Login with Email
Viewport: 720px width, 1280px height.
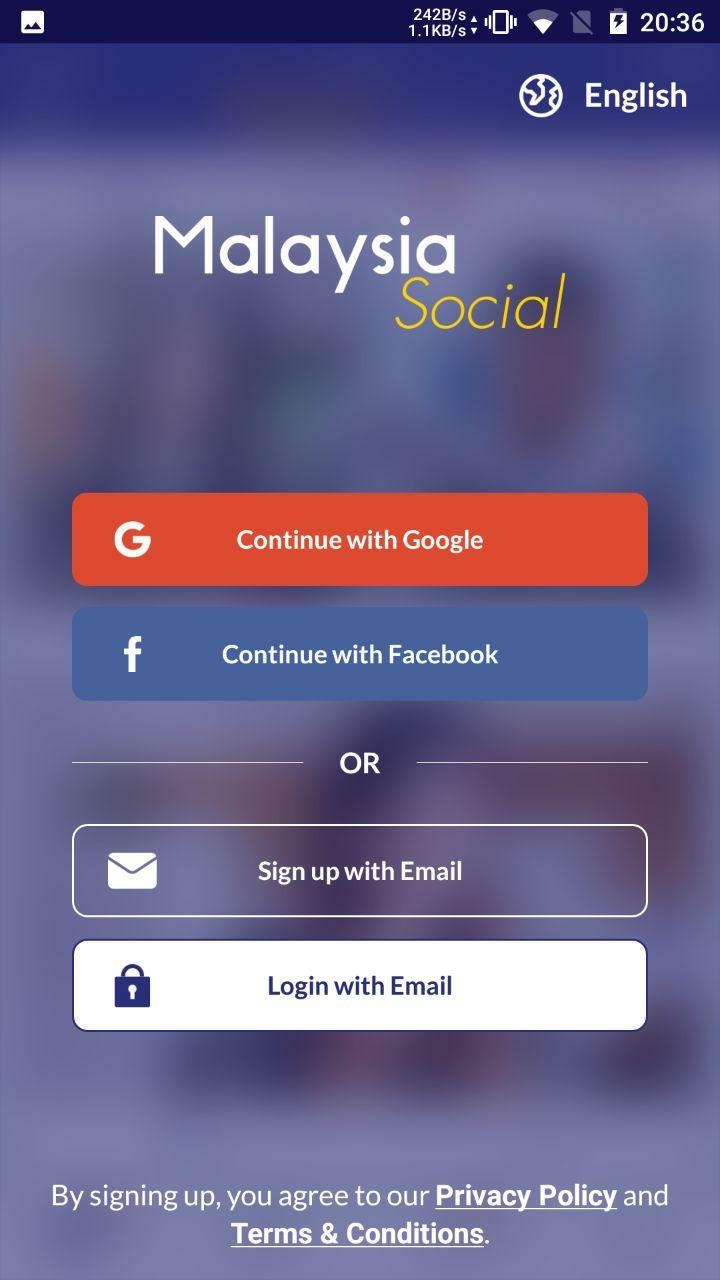tap(360, 986)
